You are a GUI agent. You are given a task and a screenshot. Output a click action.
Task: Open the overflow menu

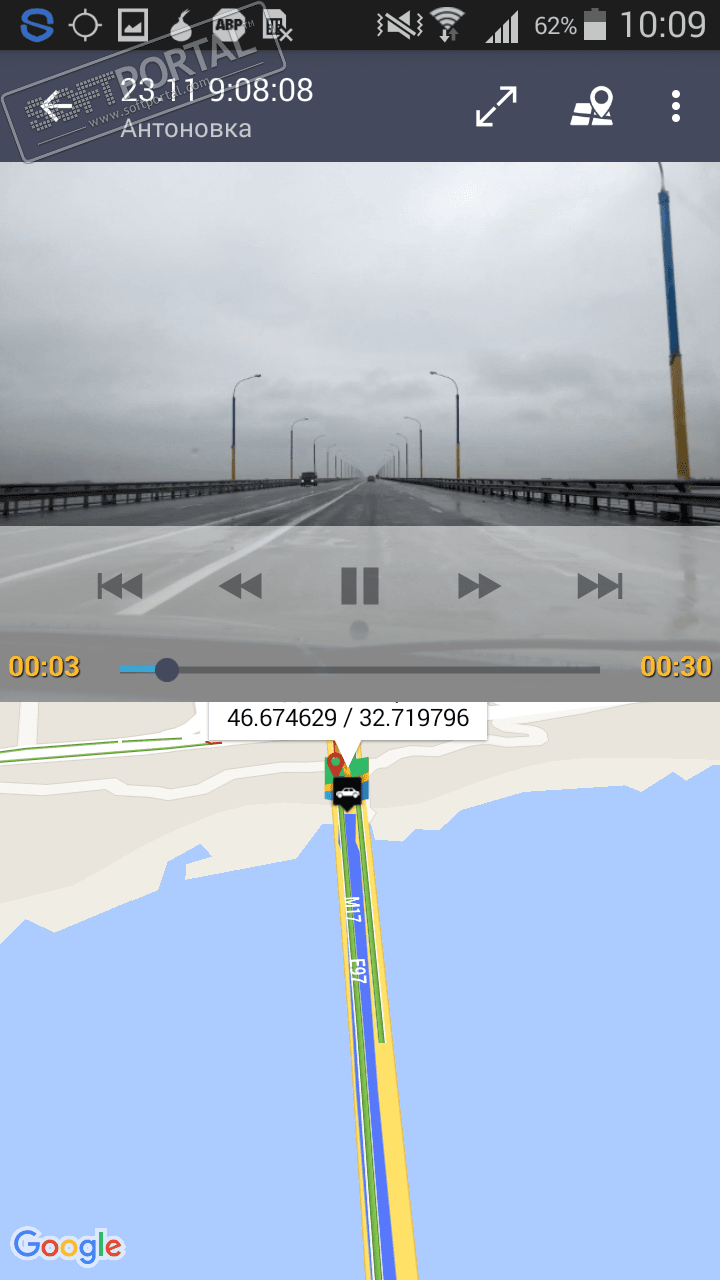(677, 106)
